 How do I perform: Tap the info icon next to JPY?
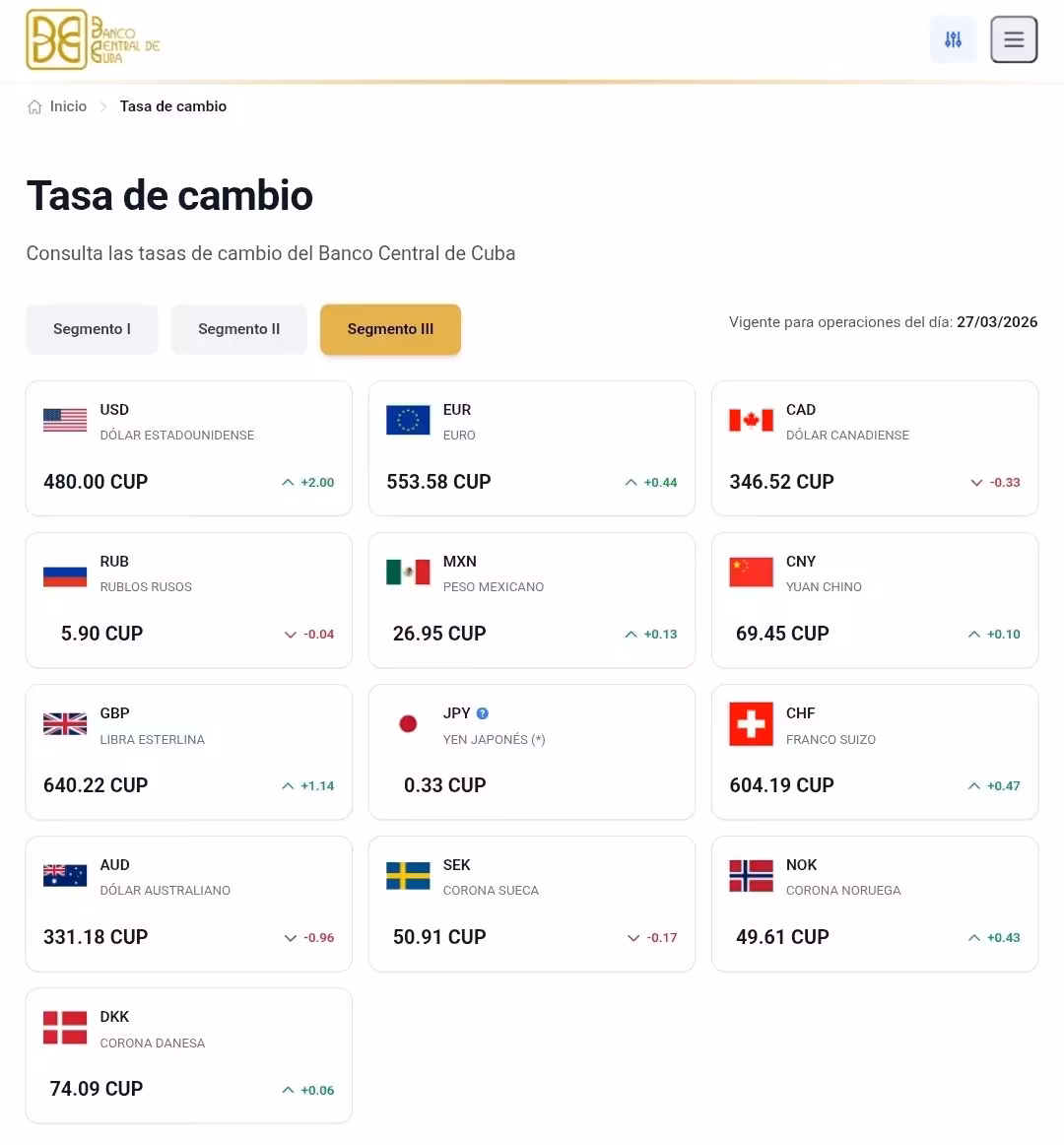pos(483,713)
